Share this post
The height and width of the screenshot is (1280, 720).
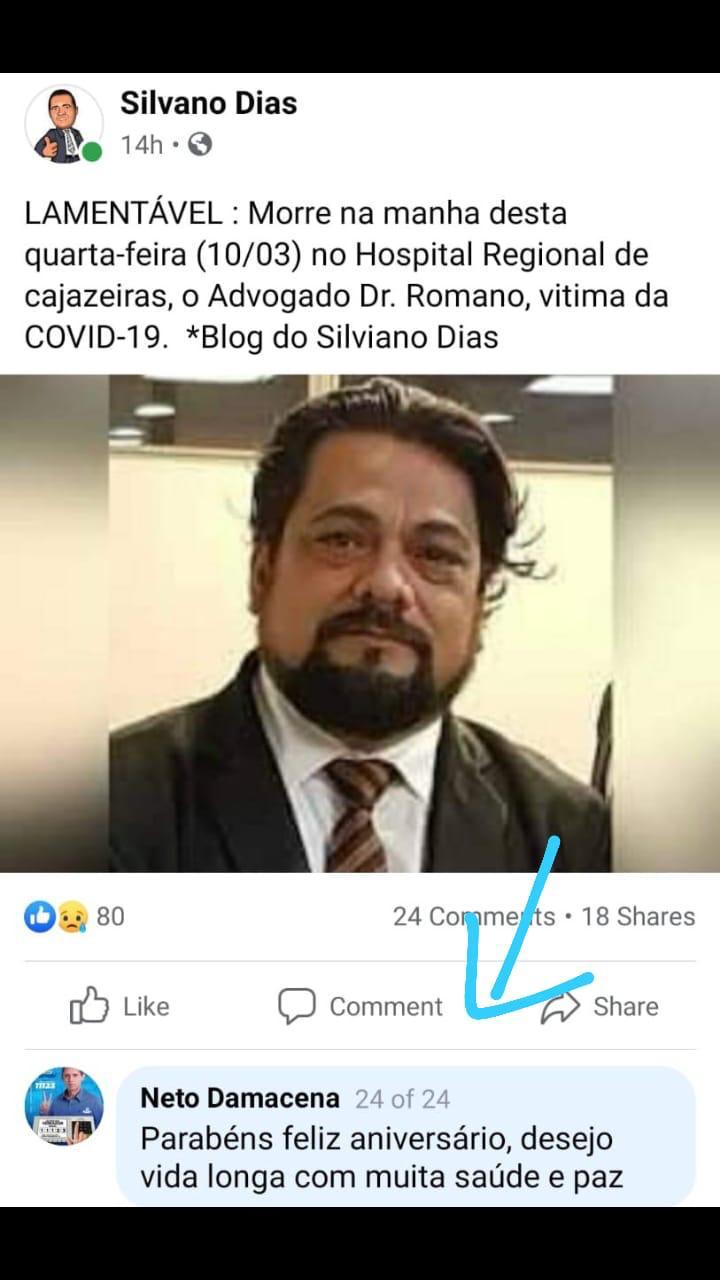tap(600, 1006)
